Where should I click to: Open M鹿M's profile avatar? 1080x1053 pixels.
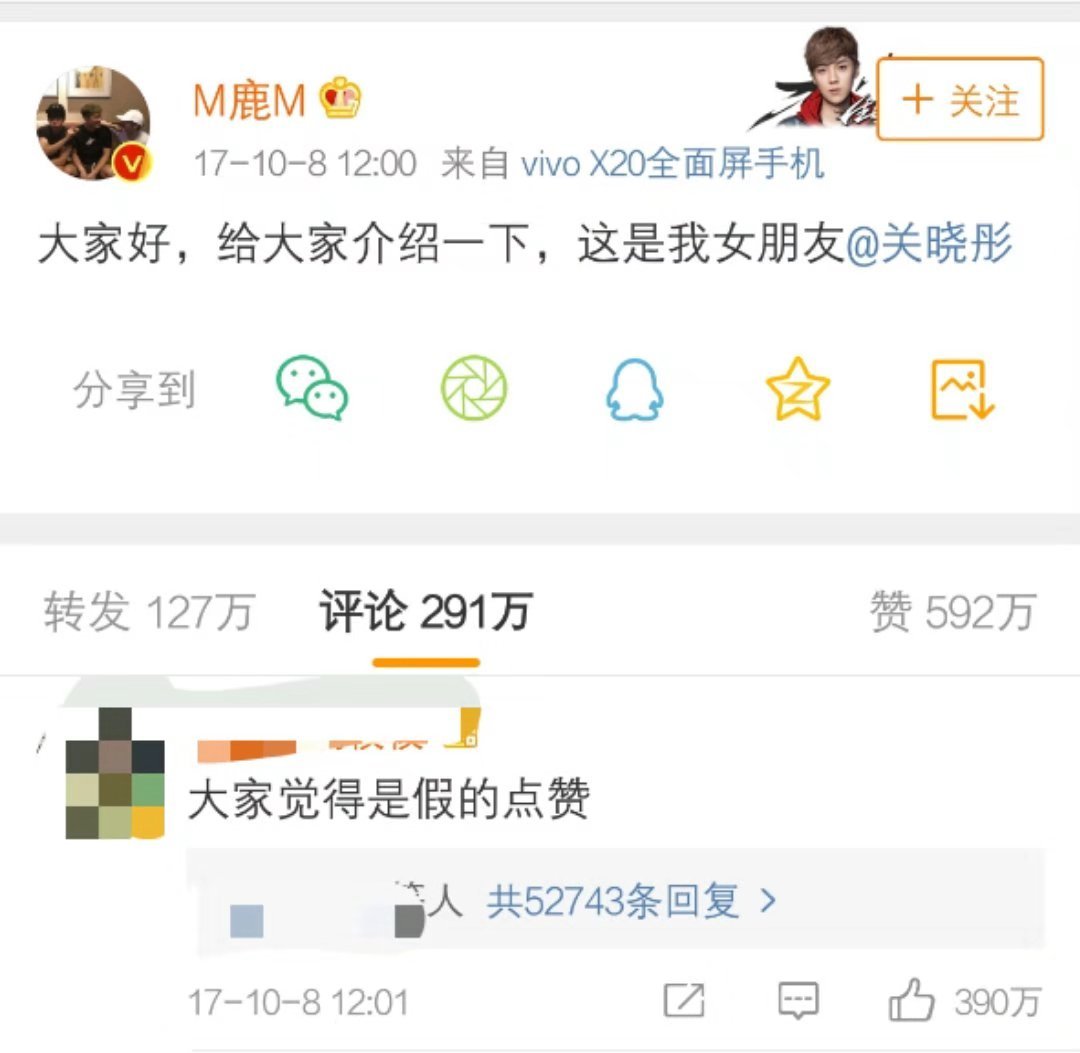point(94,124)
